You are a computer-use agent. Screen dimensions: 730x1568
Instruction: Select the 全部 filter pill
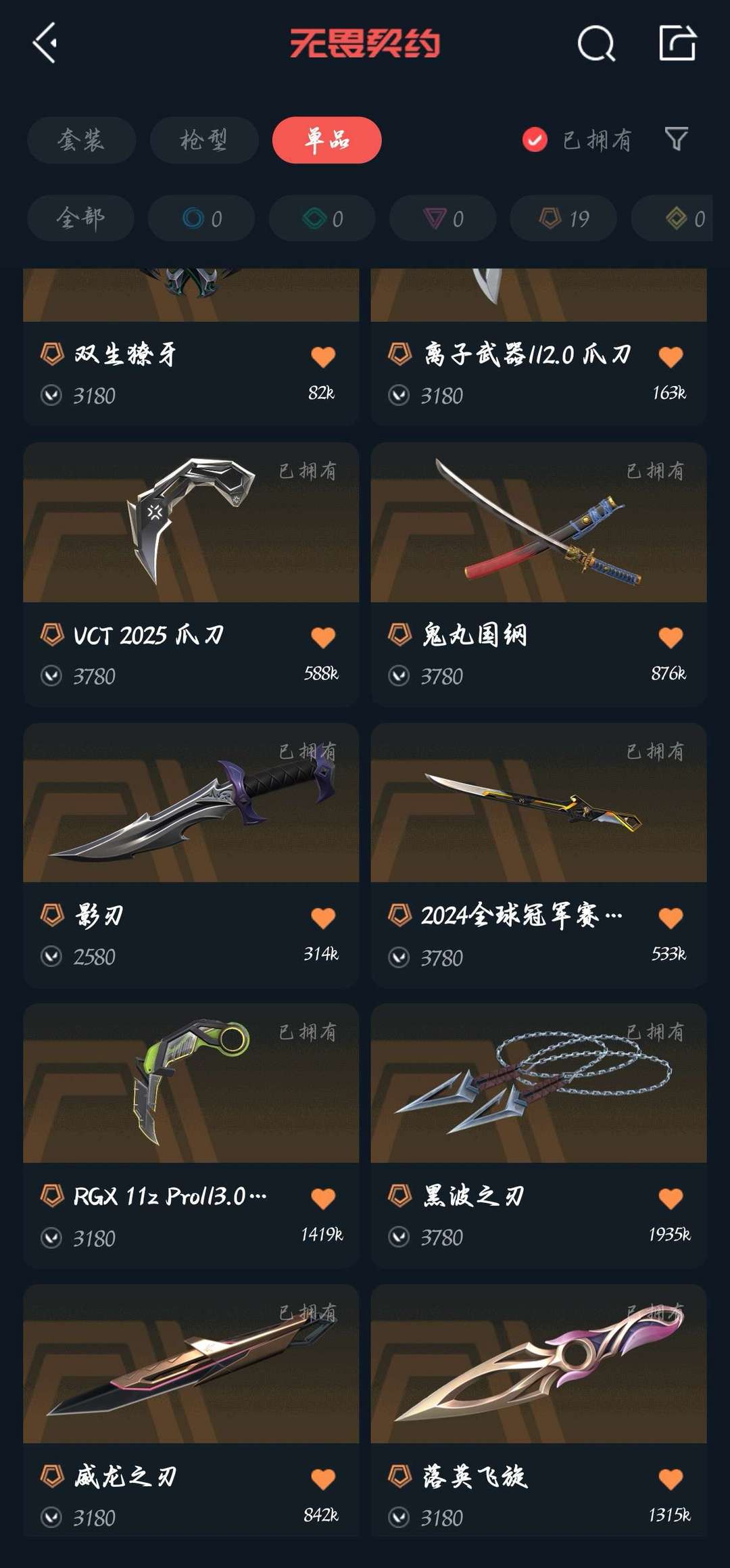tap(80, 218)
